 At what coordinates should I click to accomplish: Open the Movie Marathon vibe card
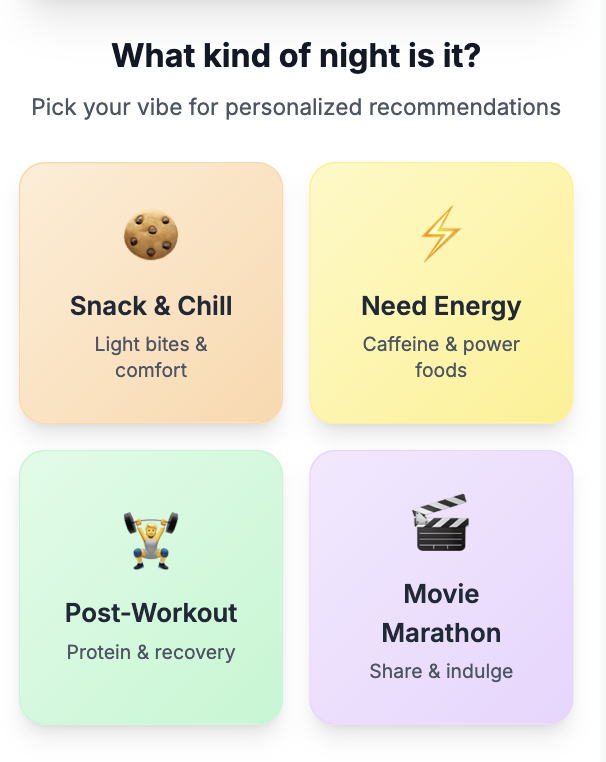441,587
